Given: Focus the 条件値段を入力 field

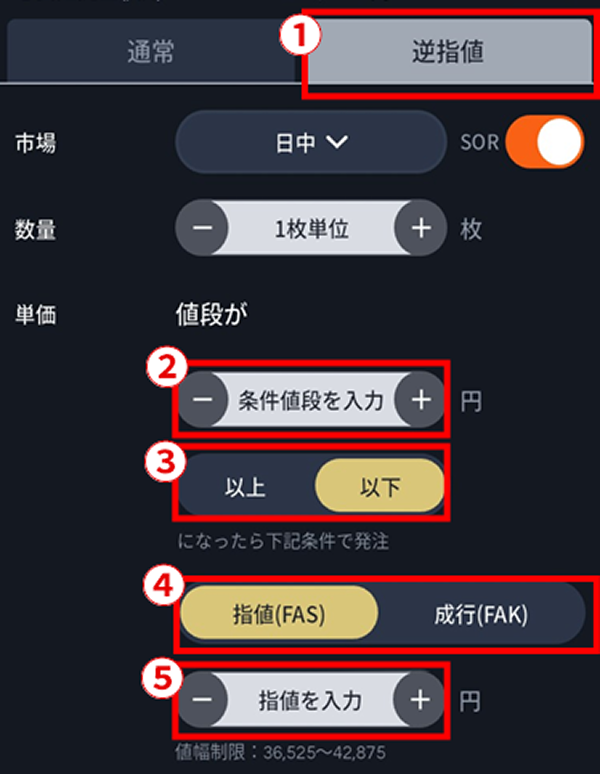Looking at the screenshot, I should point(311,401).
